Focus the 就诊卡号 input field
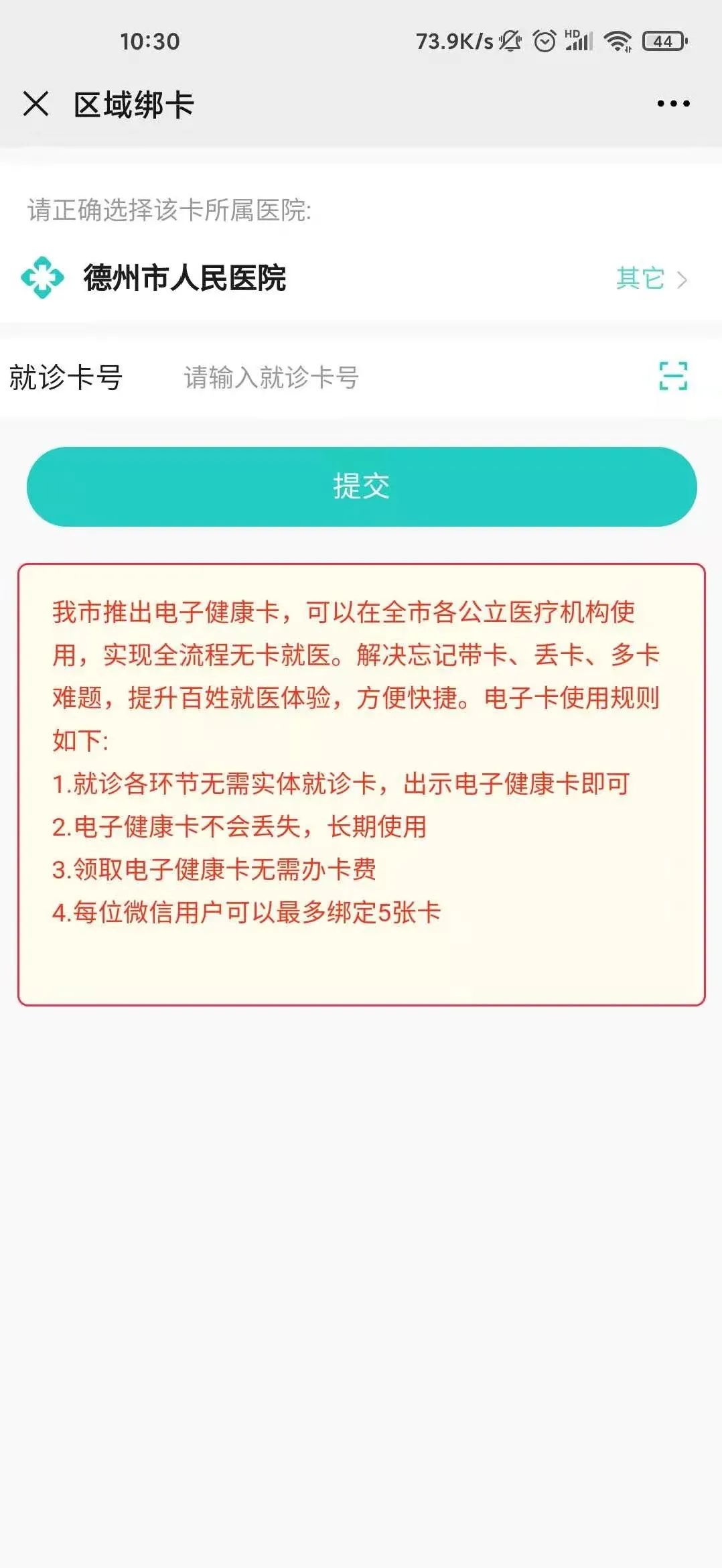Viewport: 722px width, 1568px height. tap(402, 377)
